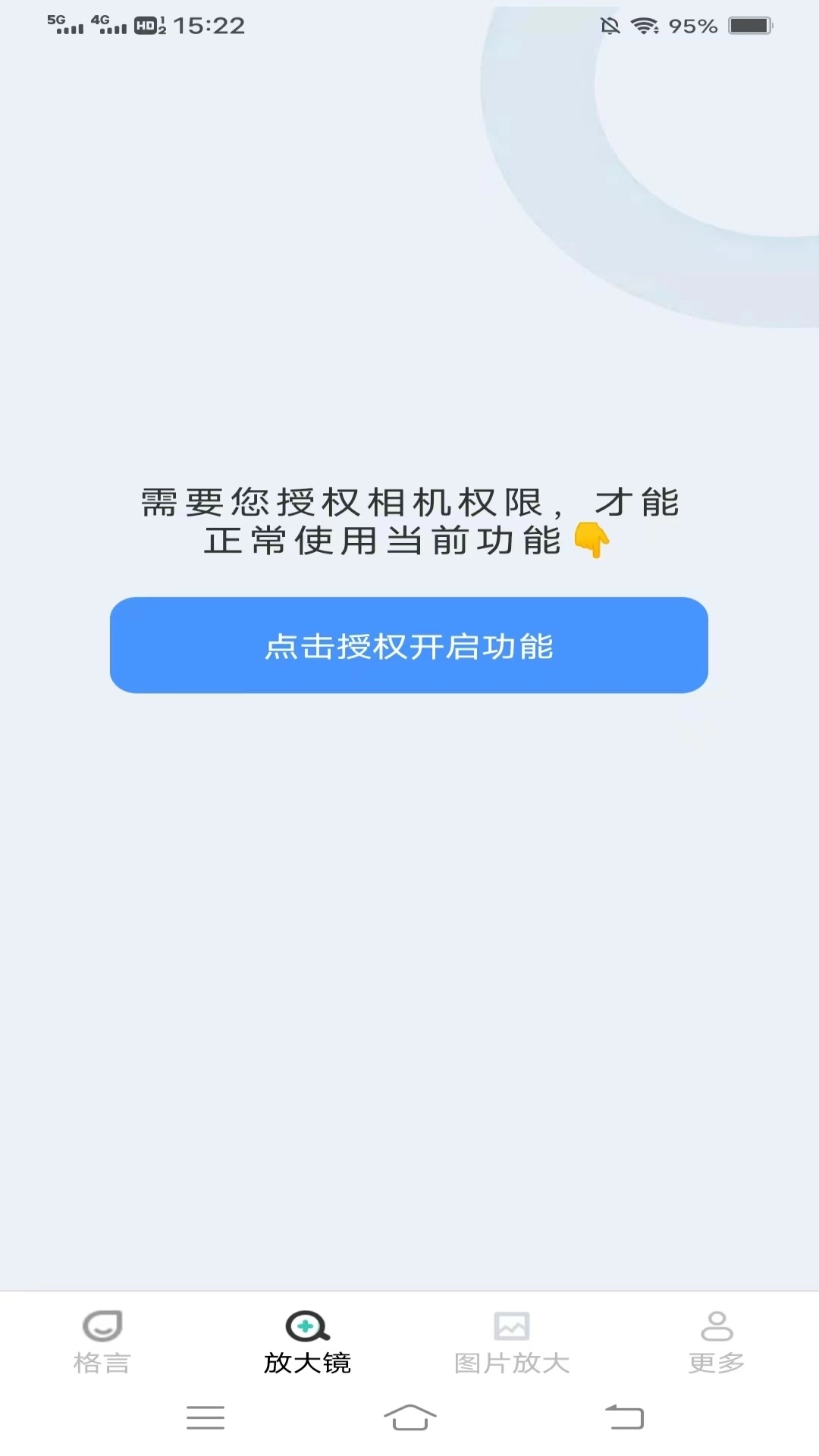This screenshot has height=1456, width=819.
Task: Open recent apps with the hamburger button
Action: coord(206,1417)
